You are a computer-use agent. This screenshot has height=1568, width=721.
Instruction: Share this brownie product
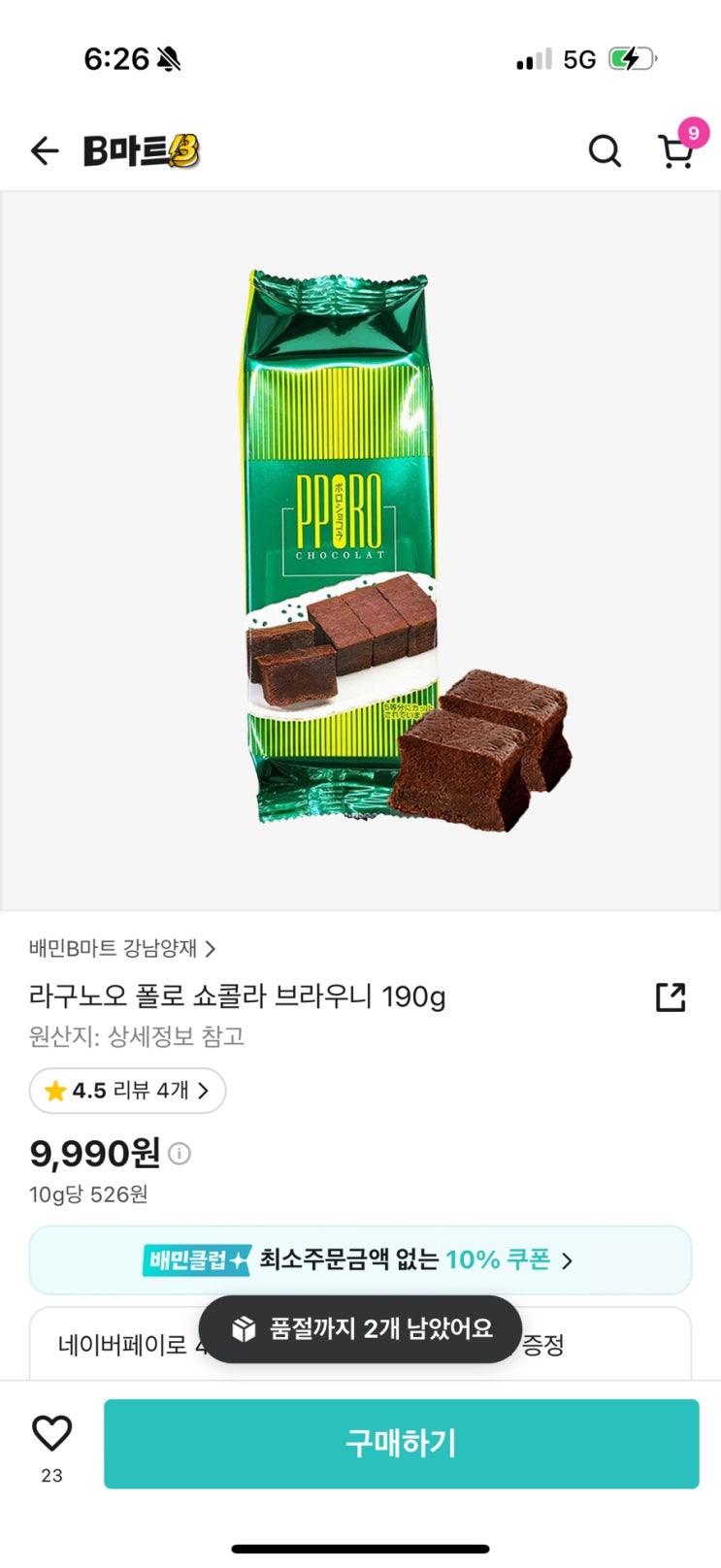[x=671, y=997]
